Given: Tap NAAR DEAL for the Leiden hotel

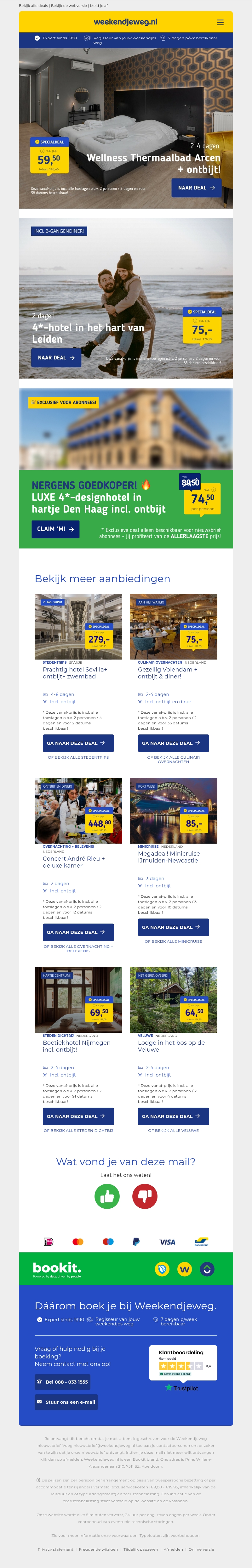Looking at the screenshot, I should pyautogui.click(x=56, y=358).
